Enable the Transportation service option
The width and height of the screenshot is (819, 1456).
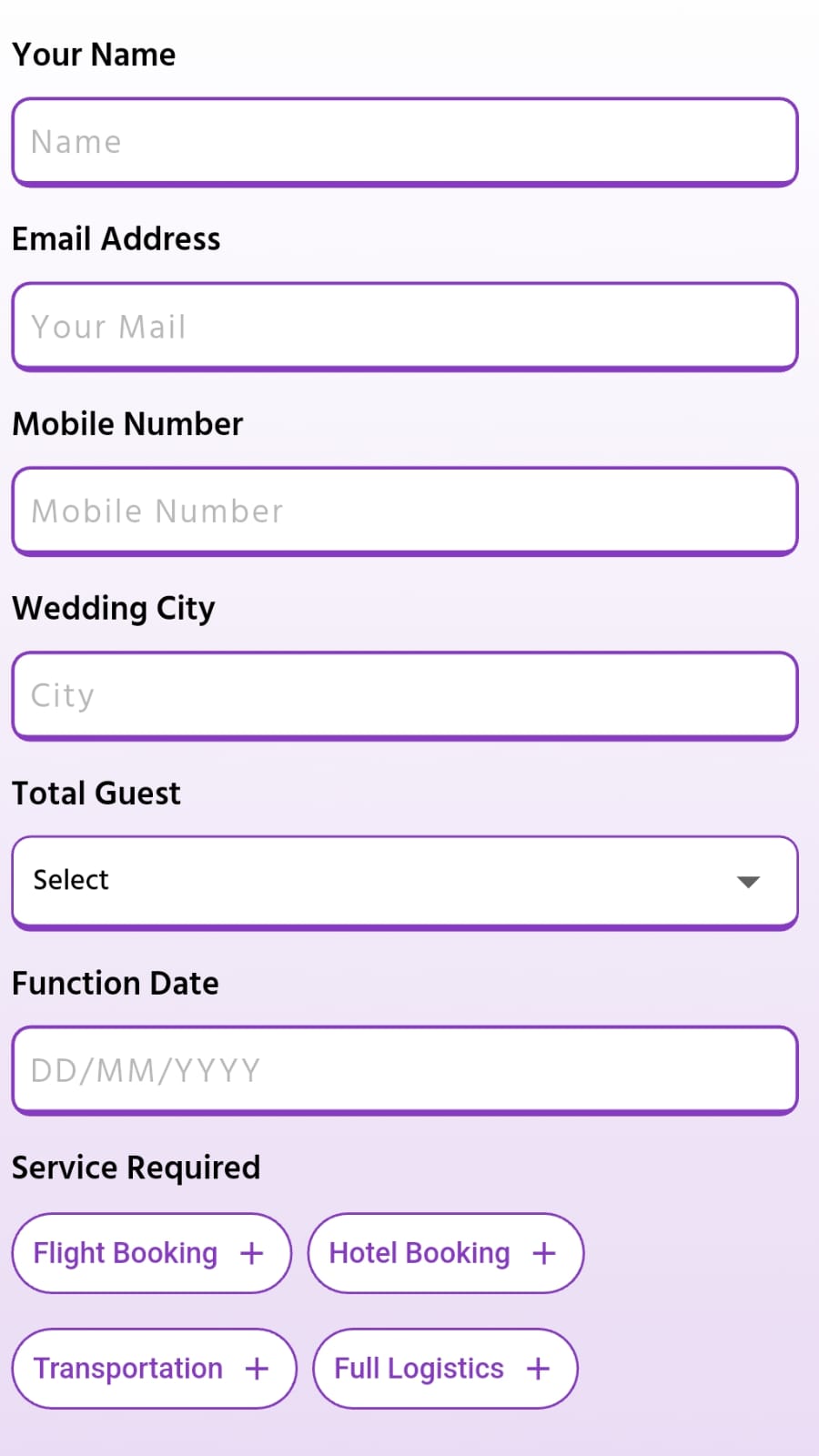(x=153, y=1369)
